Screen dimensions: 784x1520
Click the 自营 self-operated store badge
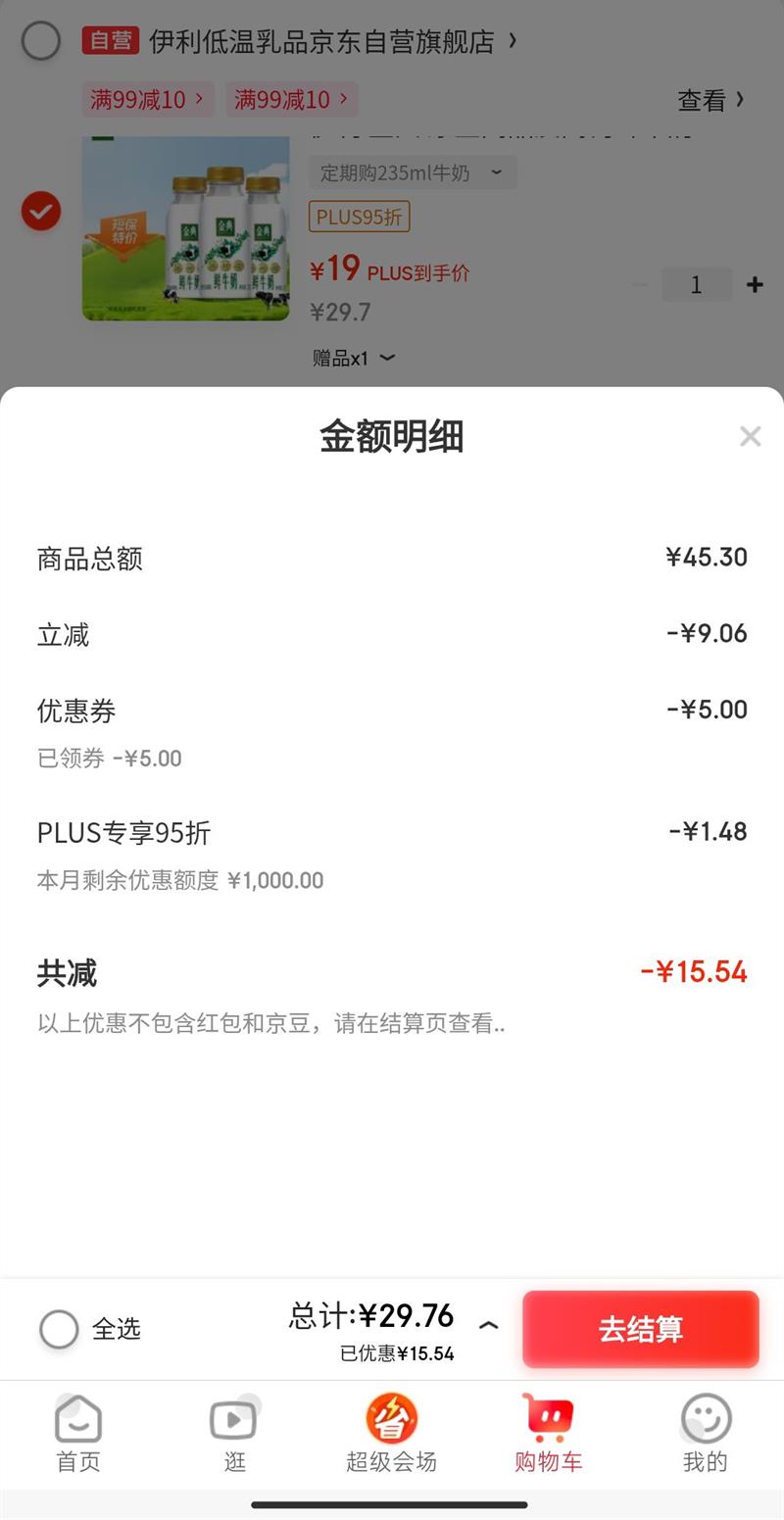111,41
